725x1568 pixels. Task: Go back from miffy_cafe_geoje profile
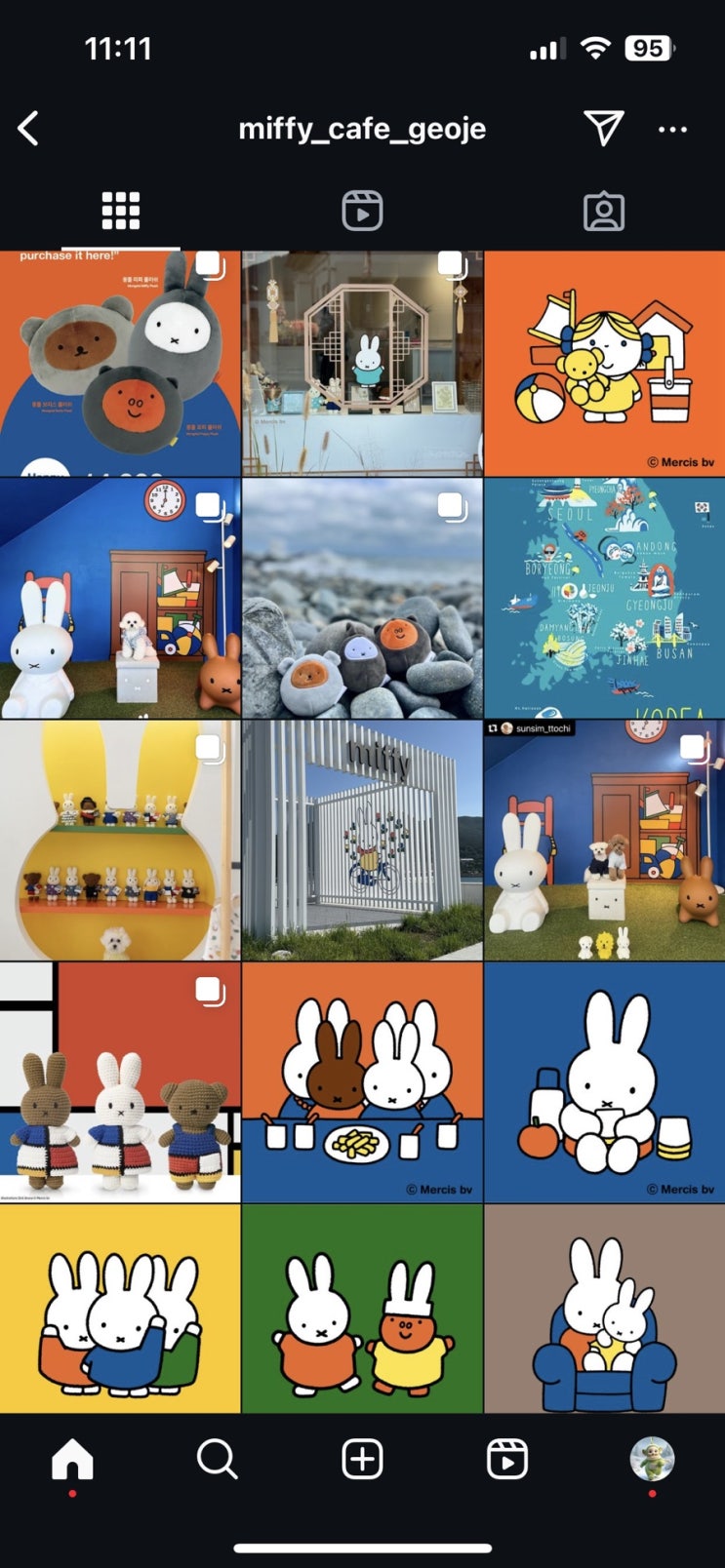pyautogui.click(x=28, y=129)
